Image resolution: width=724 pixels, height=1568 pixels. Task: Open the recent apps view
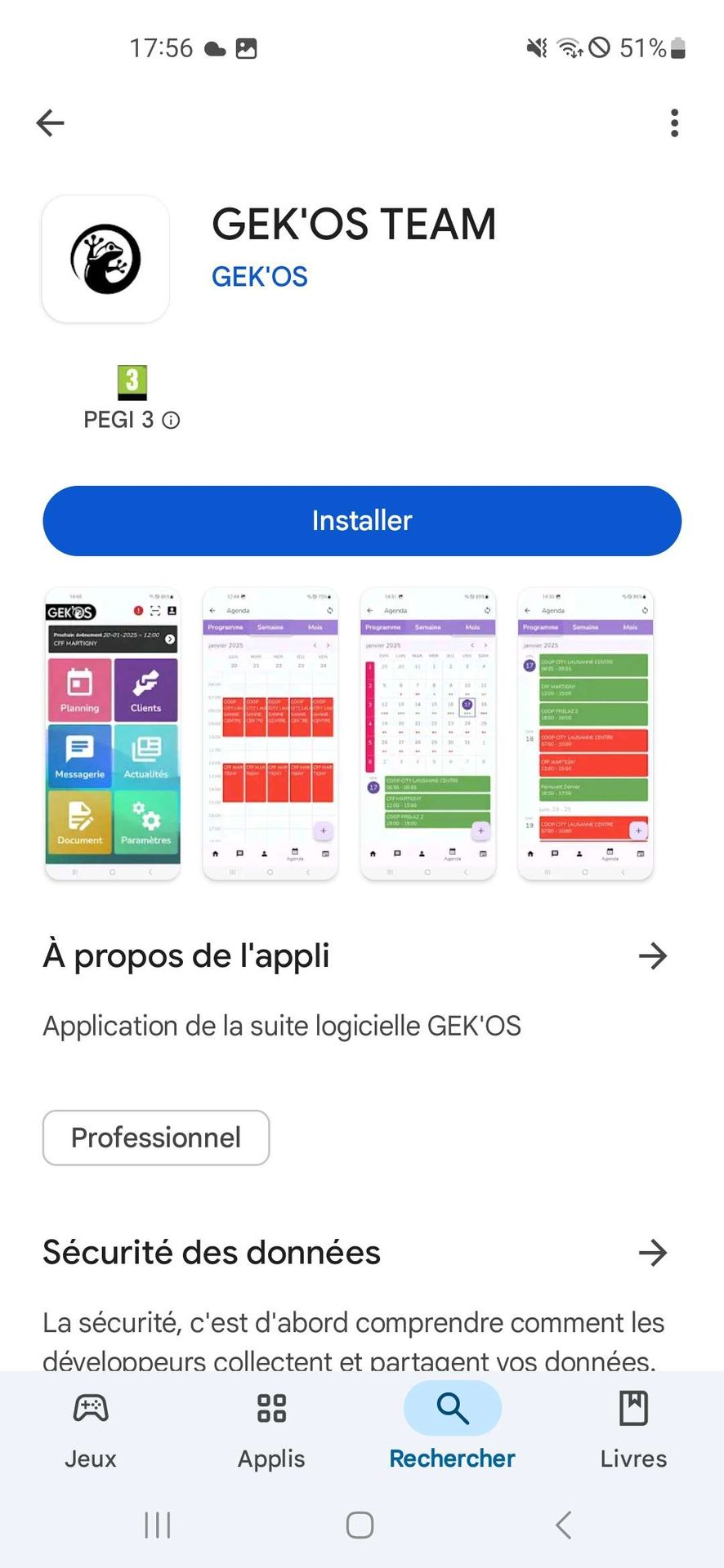[x=158, y=1525]
